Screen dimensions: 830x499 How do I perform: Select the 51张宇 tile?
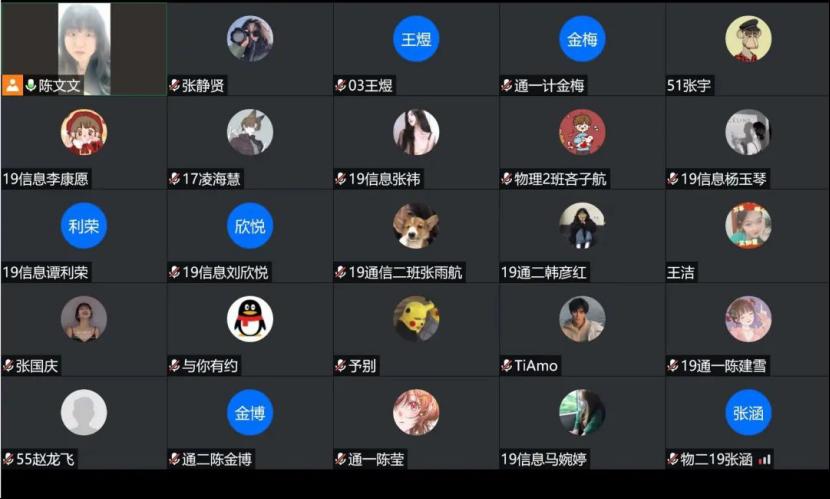tap(747, 48)
